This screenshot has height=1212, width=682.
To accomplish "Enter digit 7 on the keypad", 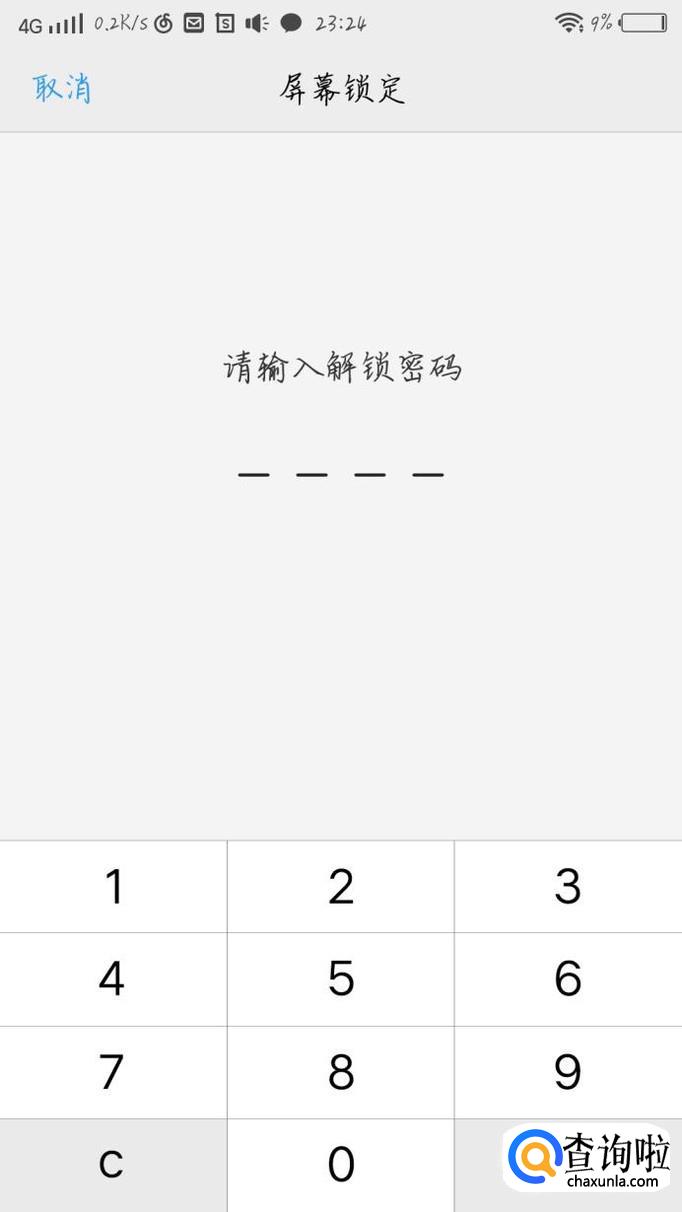I will coord(113,1073).
